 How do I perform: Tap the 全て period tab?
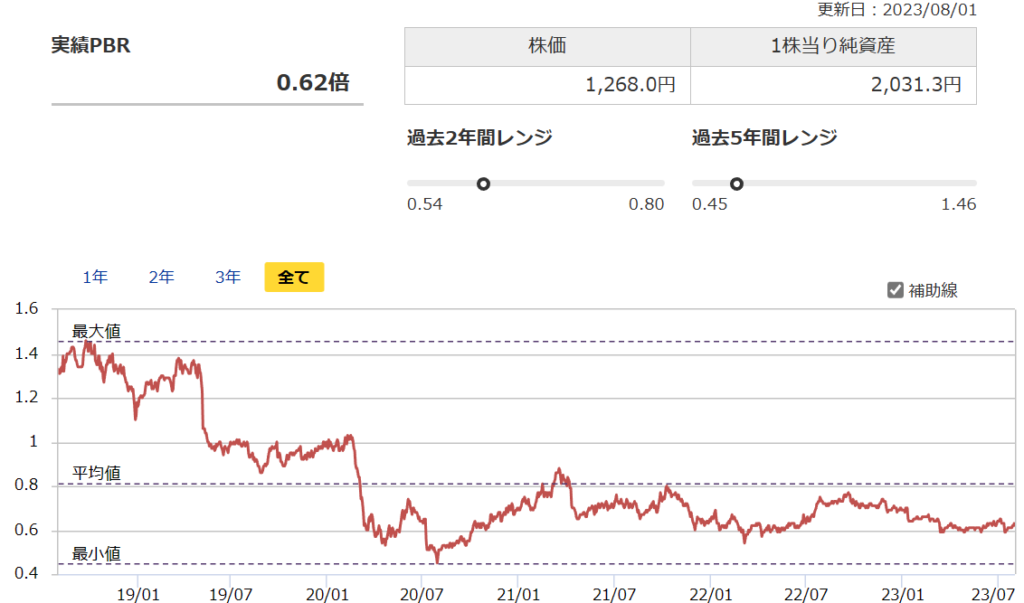[294, 277]
